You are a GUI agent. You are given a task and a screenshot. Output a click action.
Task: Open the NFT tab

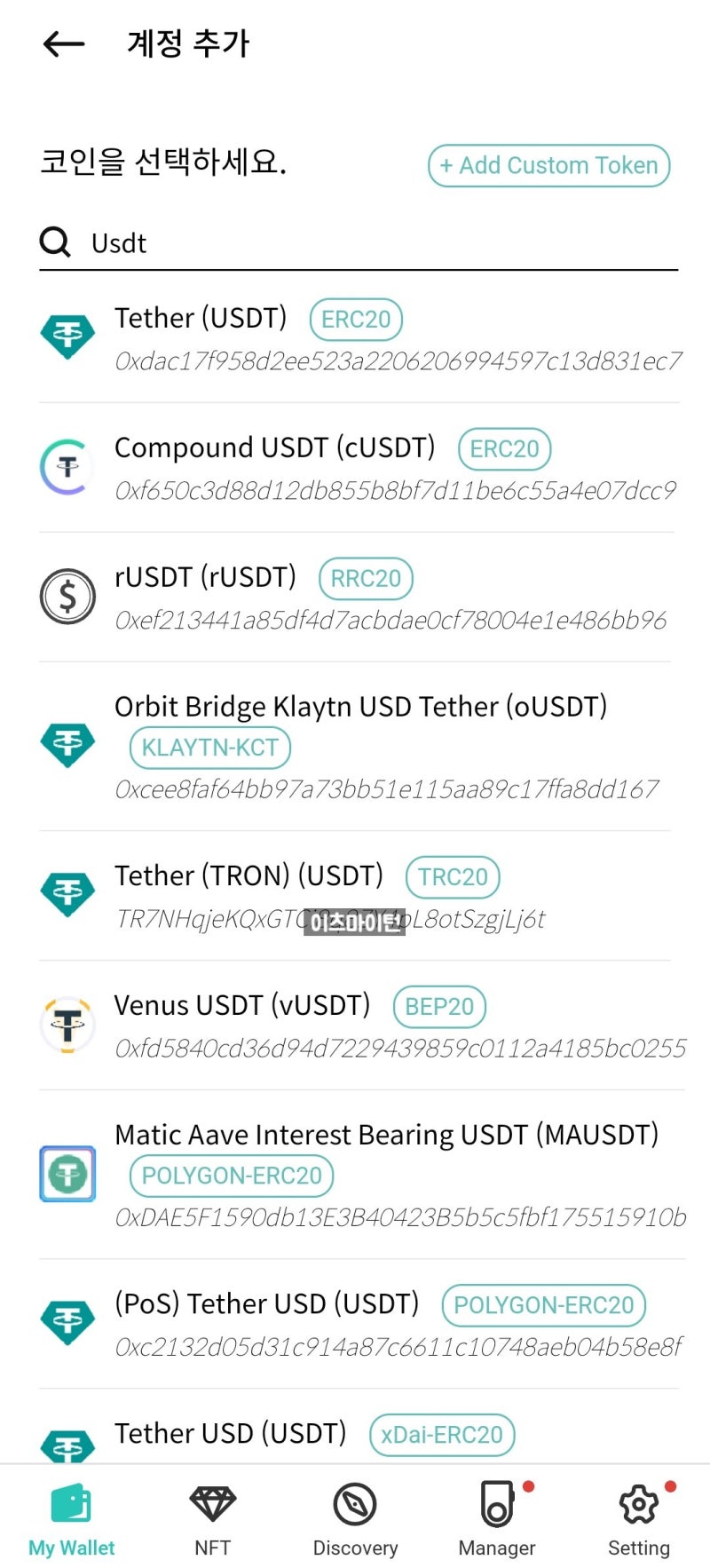pyautogui.click(x=213, y=1520)
